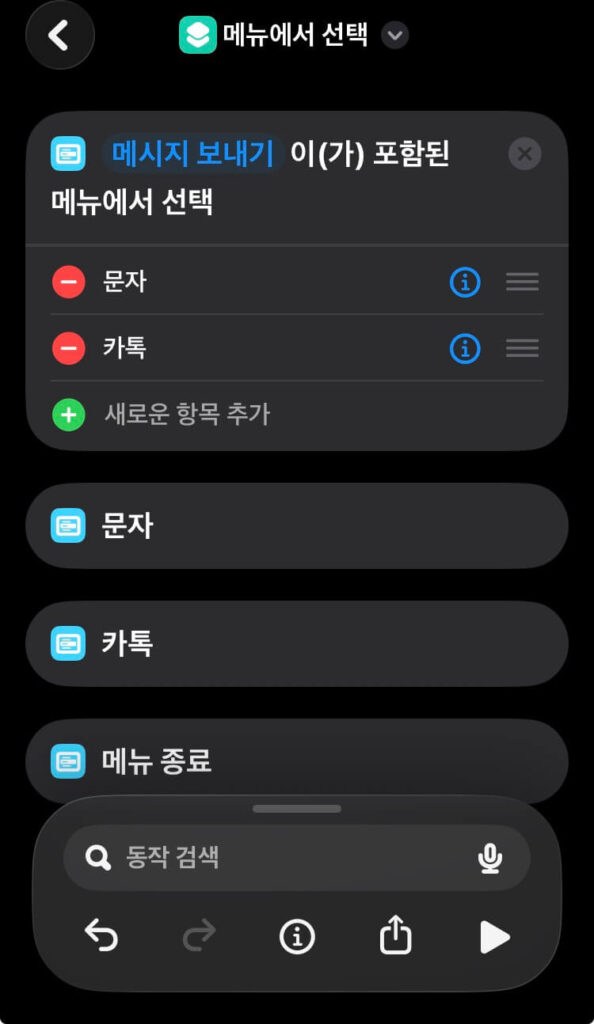Open info for the 카톡 item
594x1024 pixels.
[465, 348]
